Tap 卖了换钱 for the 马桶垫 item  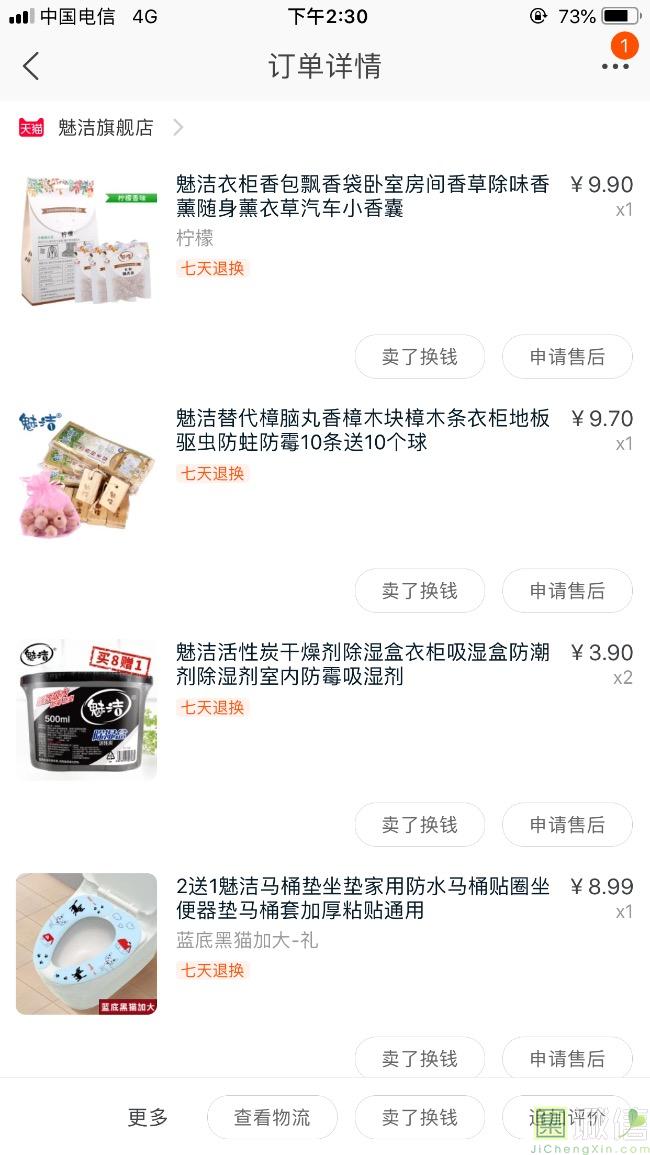pyautogui.click(x=419, y=1058)
